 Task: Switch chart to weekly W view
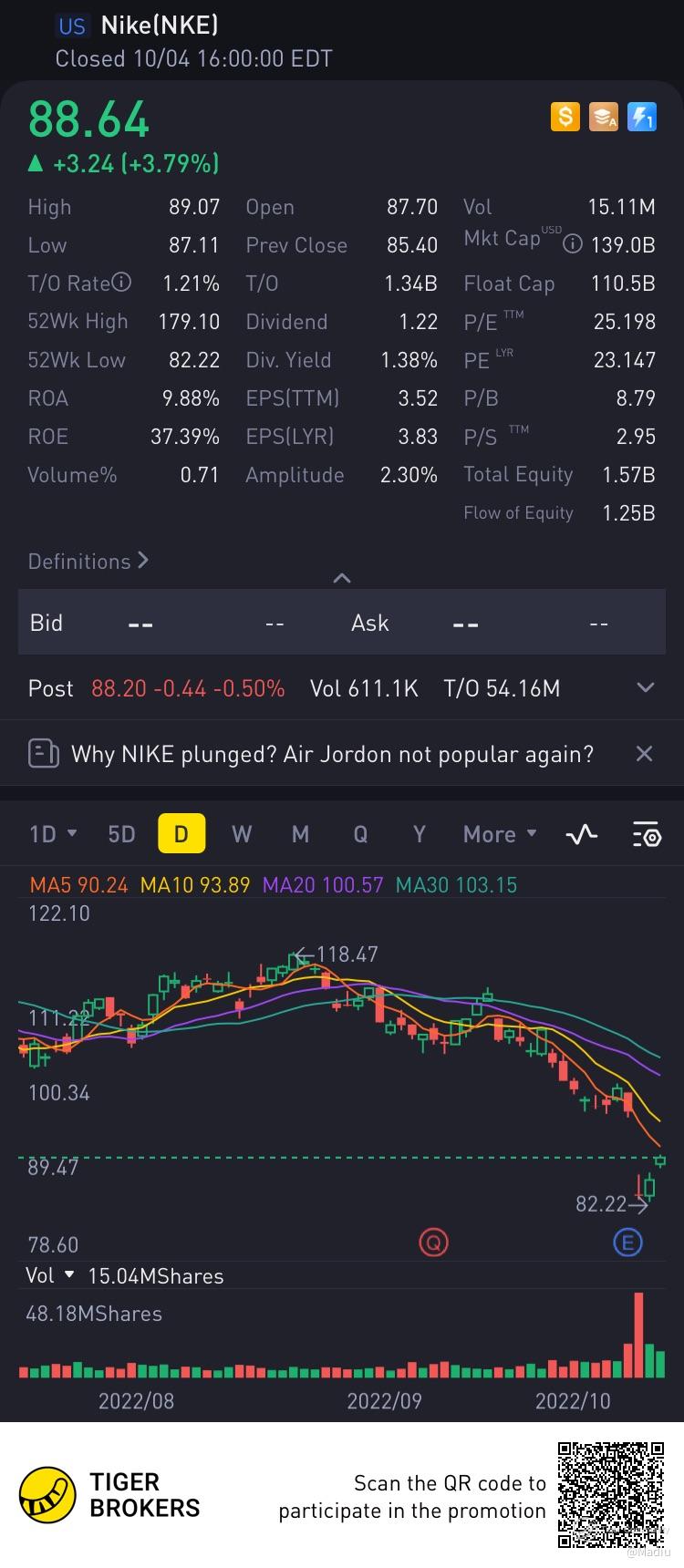click(x=241, y=834)
